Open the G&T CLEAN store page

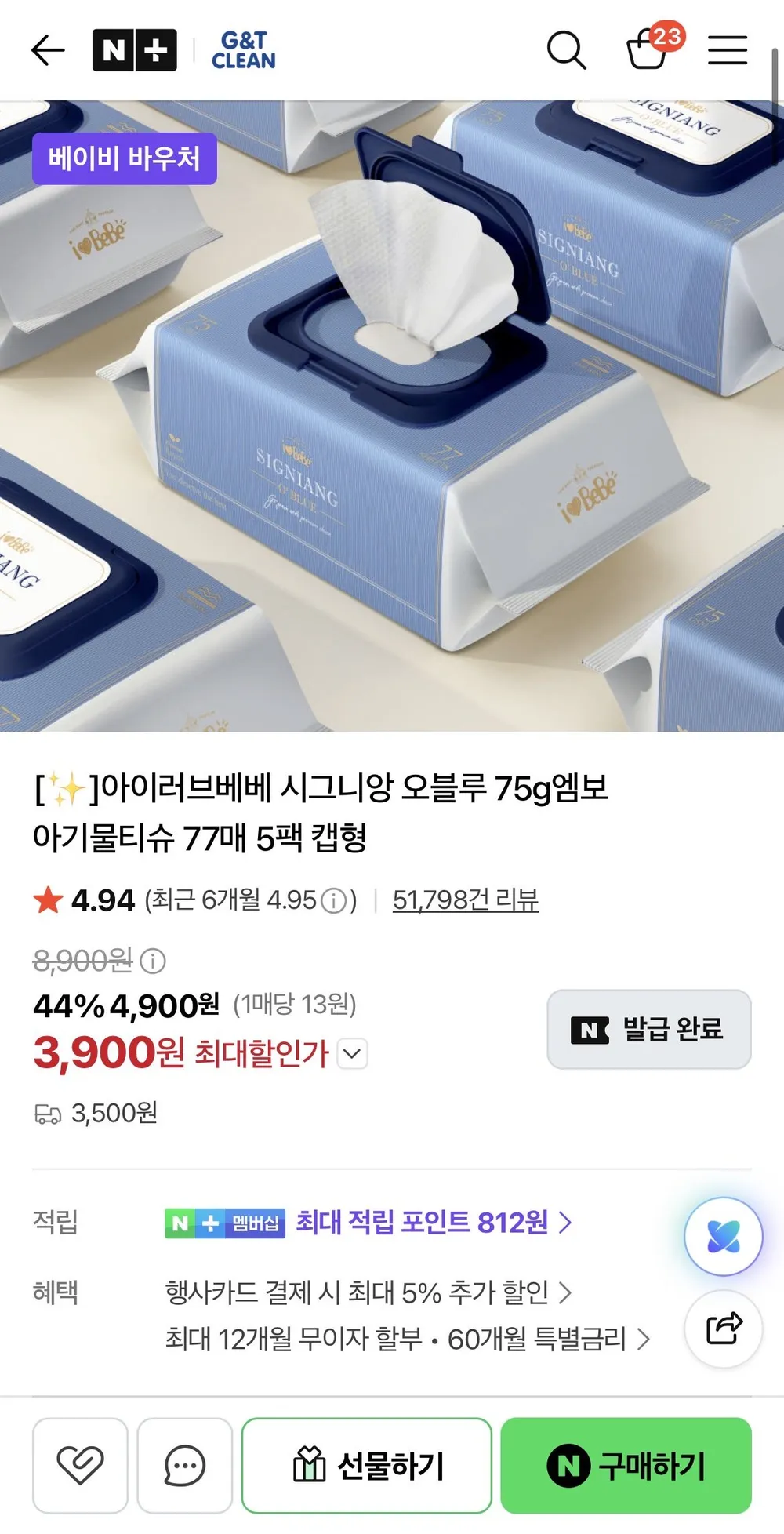pos(244,50)
